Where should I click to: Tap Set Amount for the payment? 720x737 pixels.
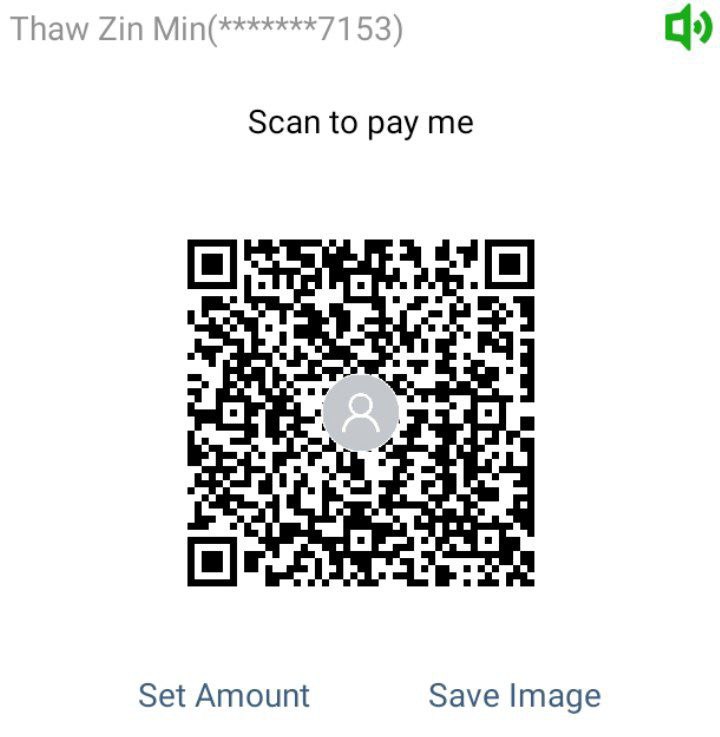pos(224,695)
